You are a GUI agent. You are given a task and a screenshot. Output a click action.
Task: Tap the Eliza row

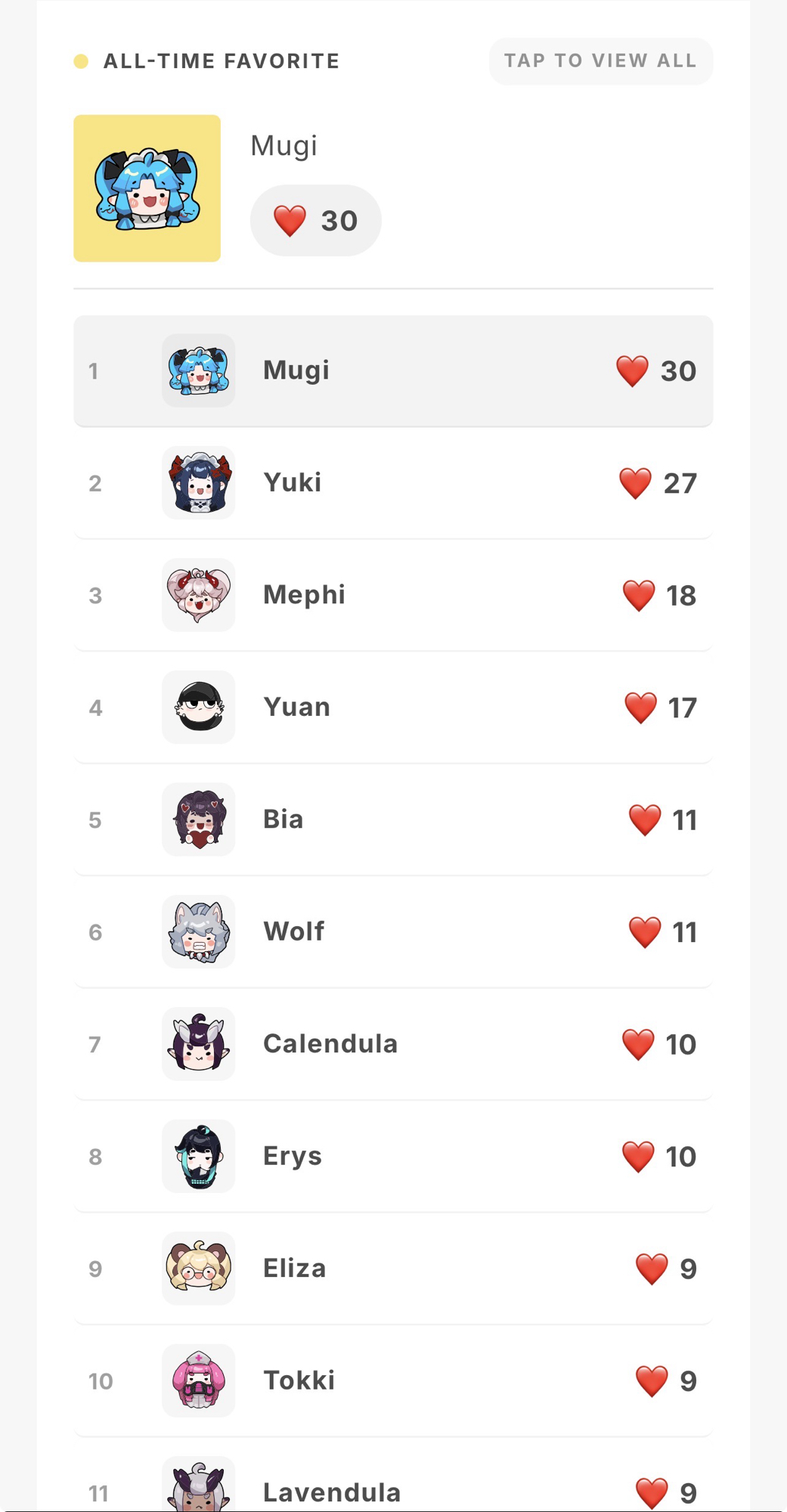click(x=393, y=1268)
